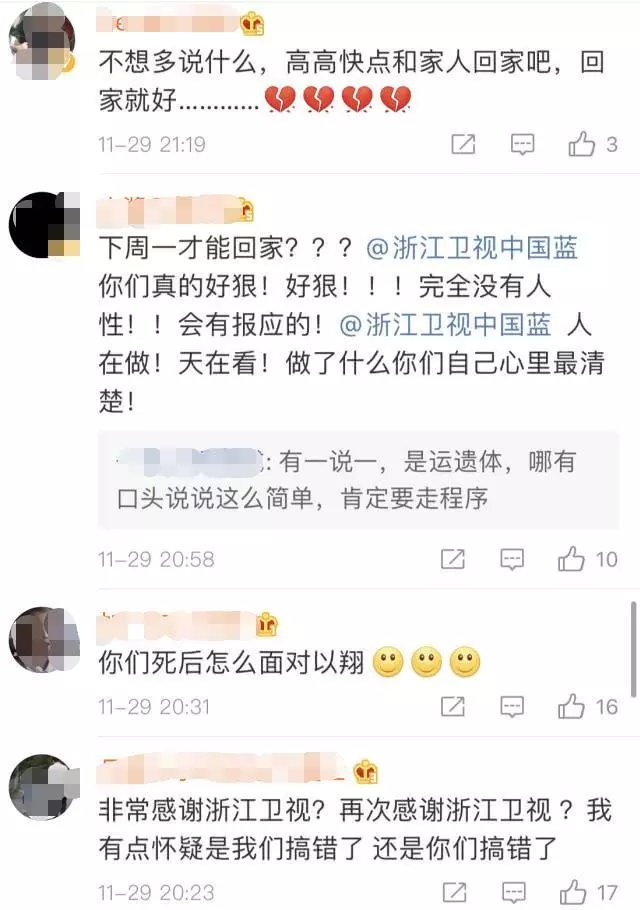Like the comment with 10 likes
The height and width of the screenshot is (910, 640).
(572, 559)
